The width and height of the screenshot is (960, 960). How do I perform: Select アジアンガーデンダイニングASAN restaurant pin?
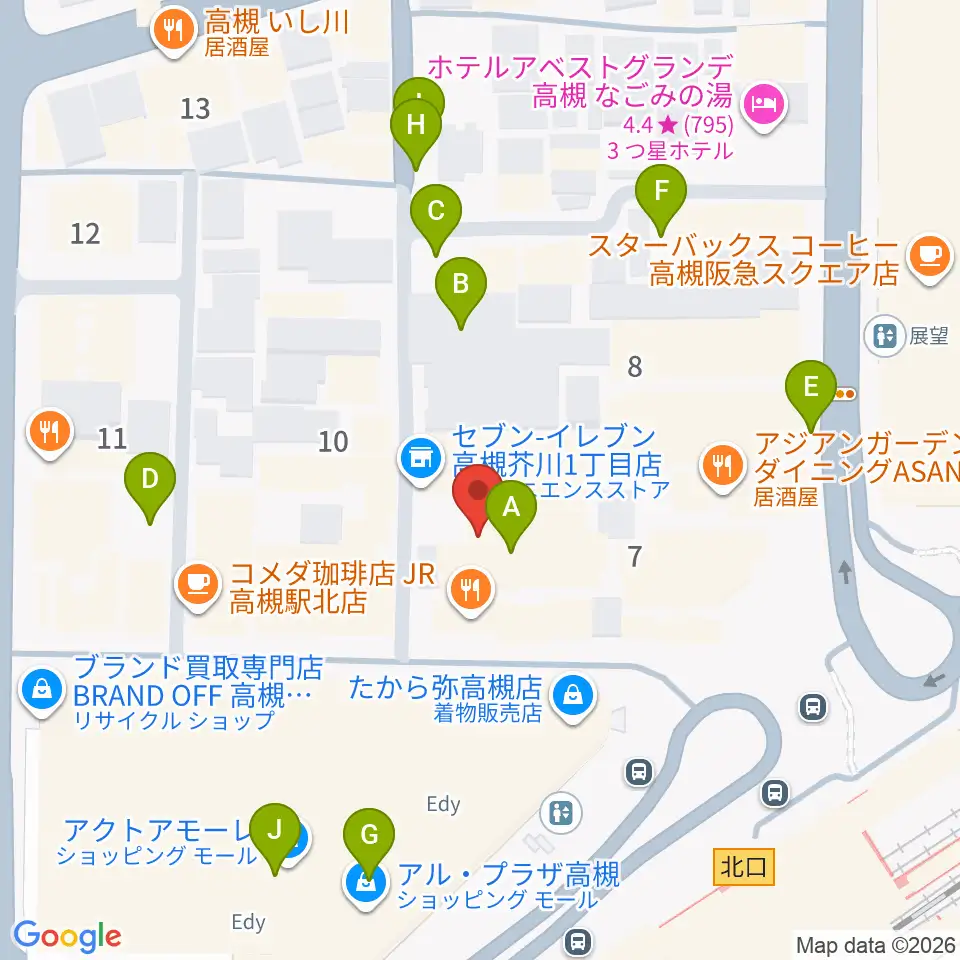[722, 467]
